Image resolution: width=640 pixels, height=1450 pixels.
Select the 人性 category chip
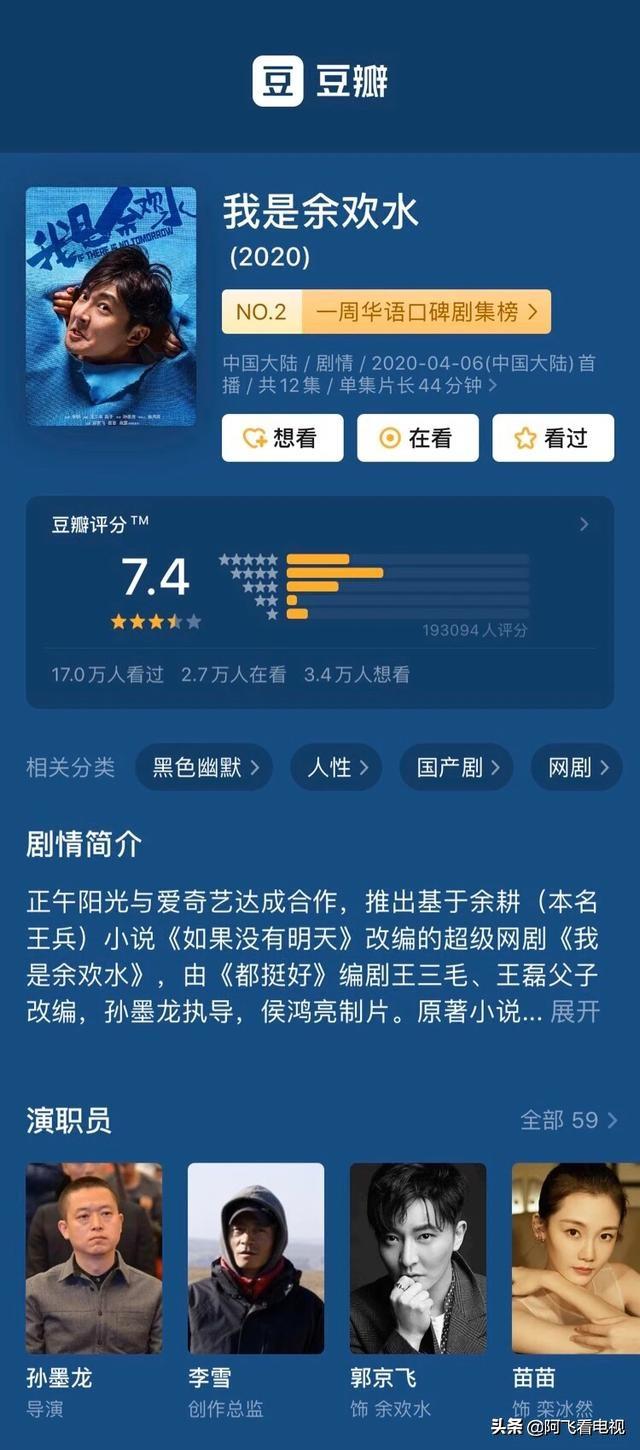pos(336,768)
